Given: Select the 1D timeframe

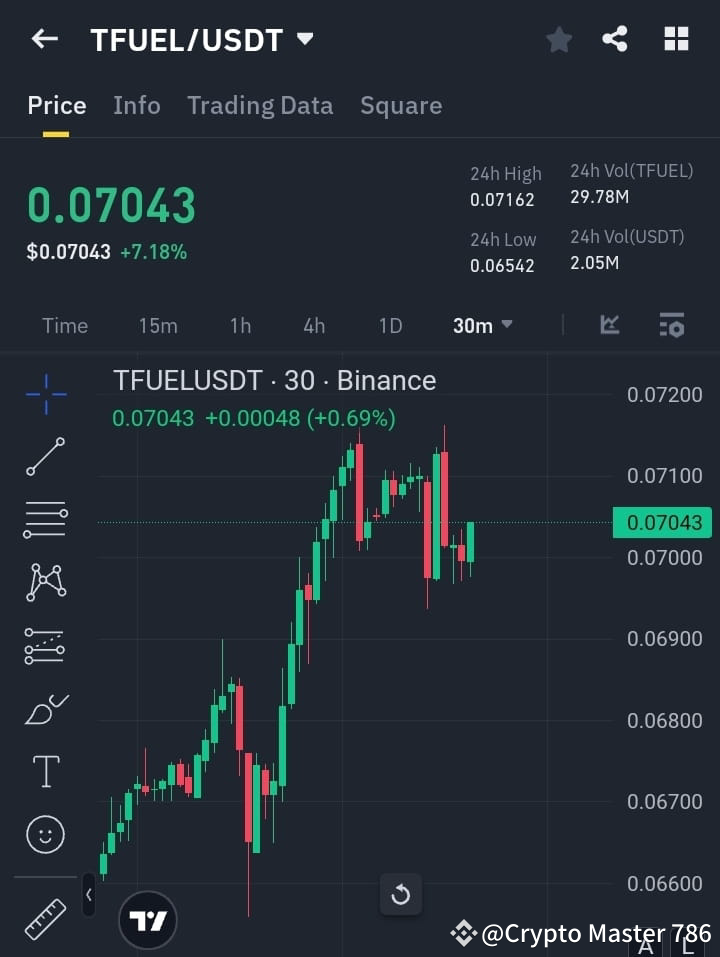Looking at the screenshot, I should tap(390, 325).
